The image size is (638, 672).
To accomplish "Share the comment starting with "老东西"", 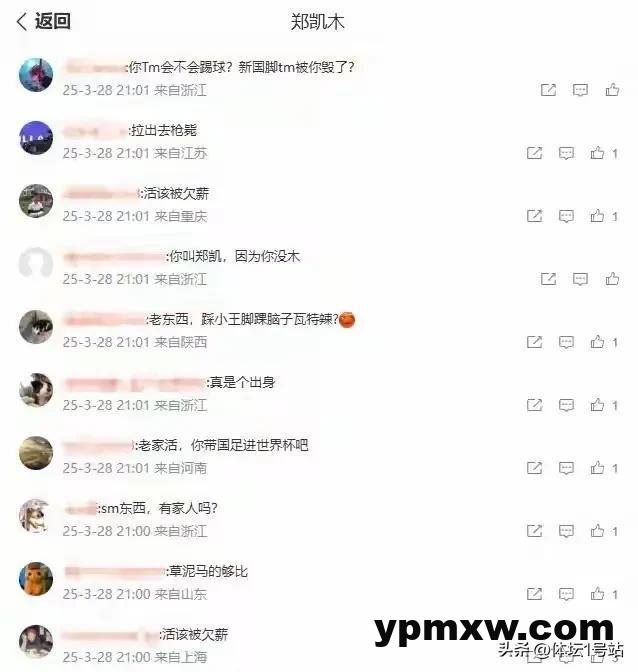I will coord(535,342).
